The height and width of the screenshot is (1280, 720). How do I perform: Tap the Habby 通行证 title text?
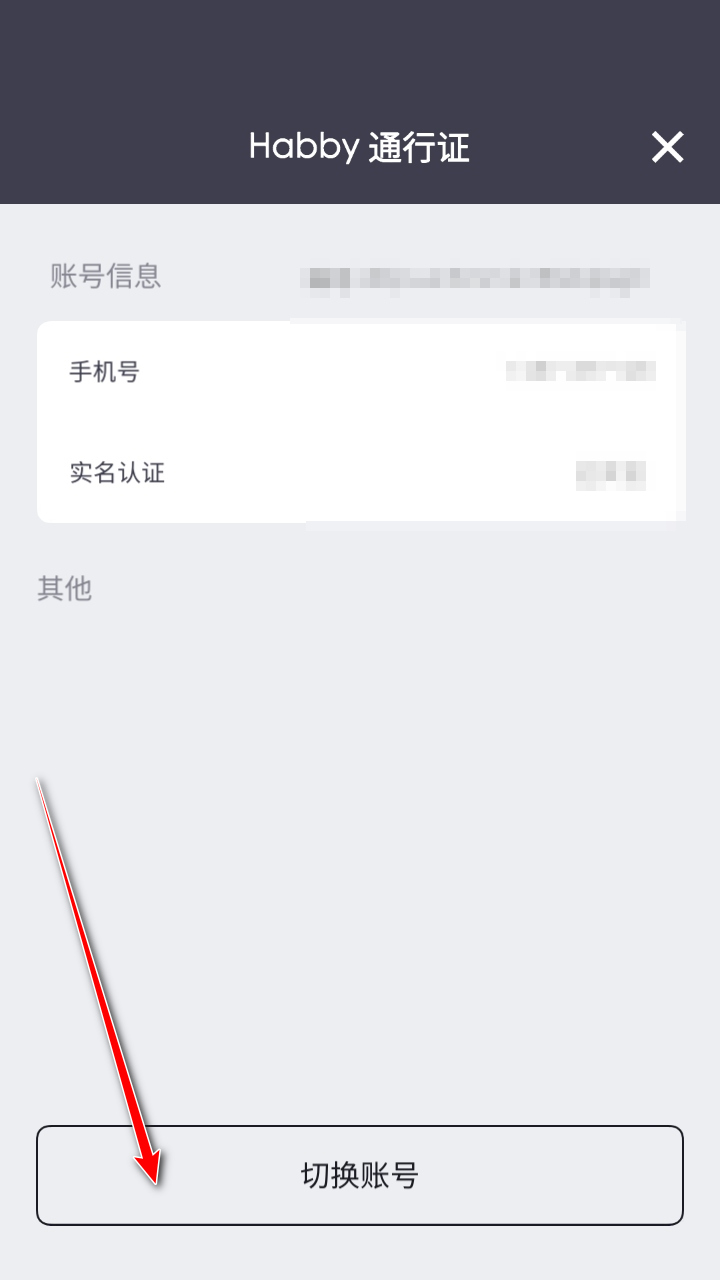point(360,147)
